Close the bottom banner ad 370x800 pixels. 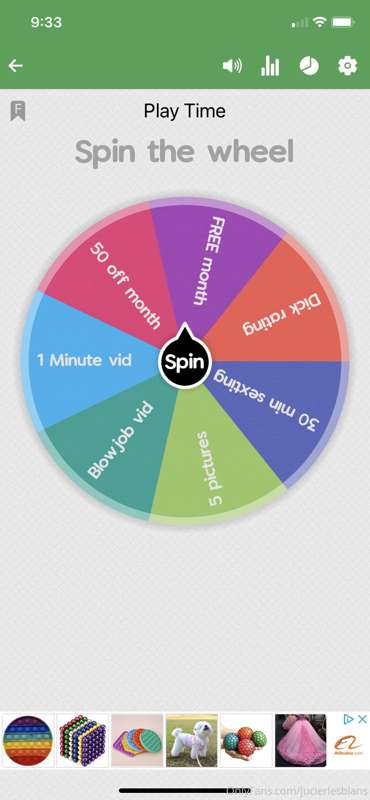click(x=362, y=719)
